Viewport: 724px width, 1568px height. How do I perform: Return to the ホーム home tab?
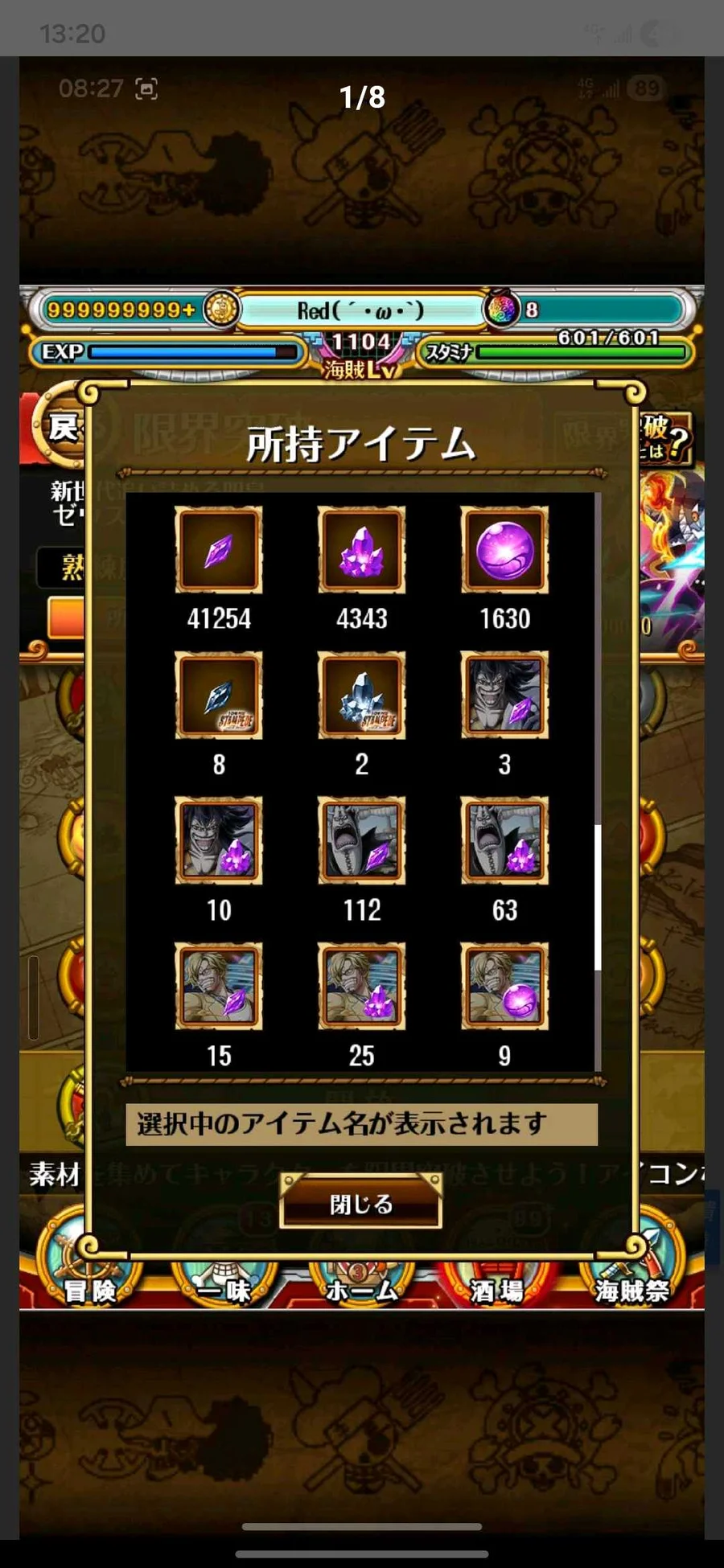pos(361,1284)
